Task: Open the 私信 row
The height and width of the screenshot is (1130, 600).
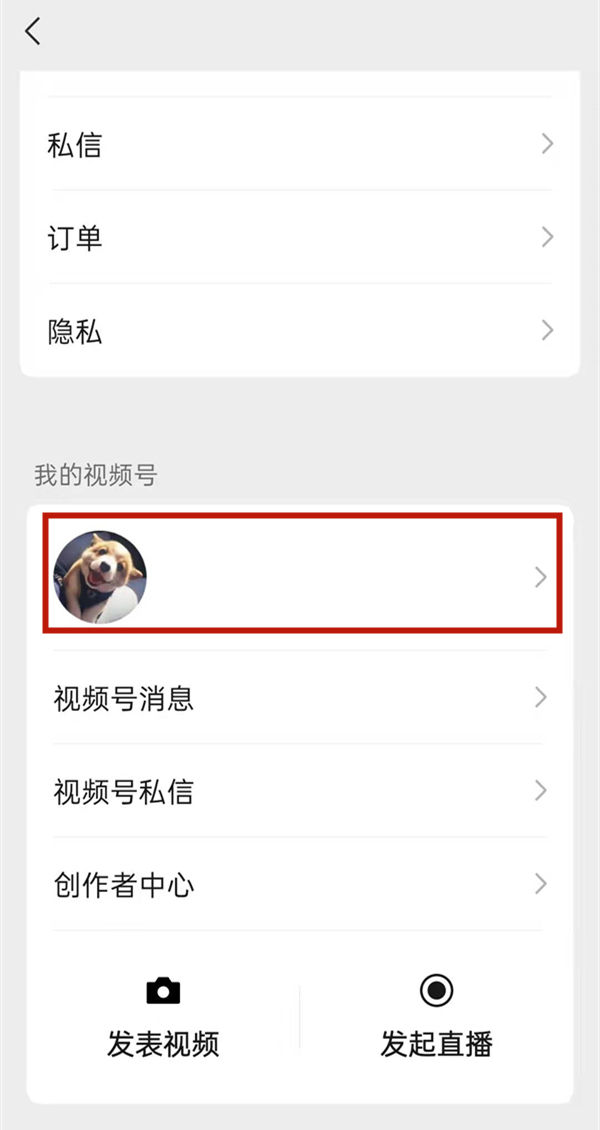Action: [299, 145]
